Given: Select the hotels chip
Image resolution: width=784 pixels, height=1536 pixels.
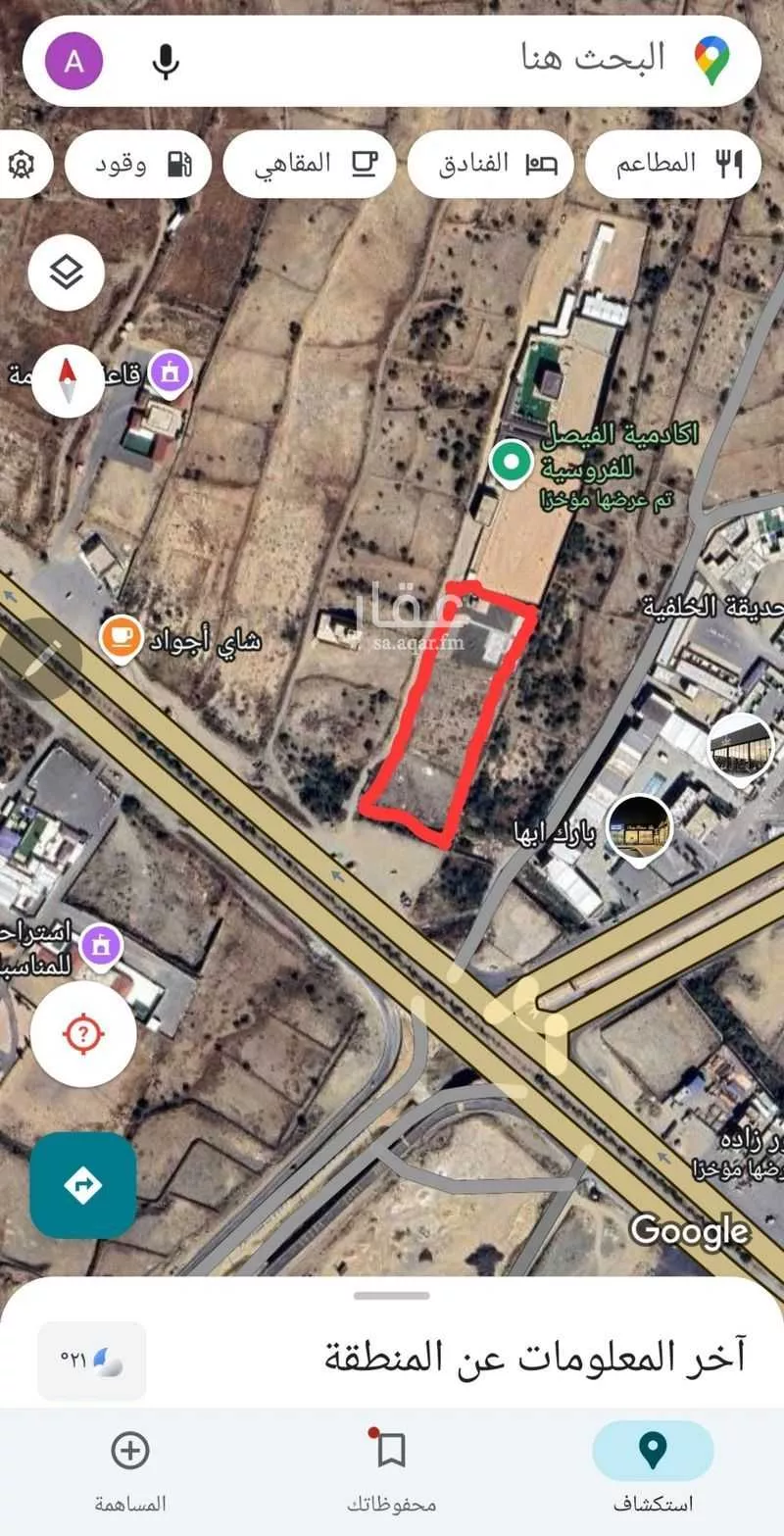Looking at the screenshot, I should 490,164.
